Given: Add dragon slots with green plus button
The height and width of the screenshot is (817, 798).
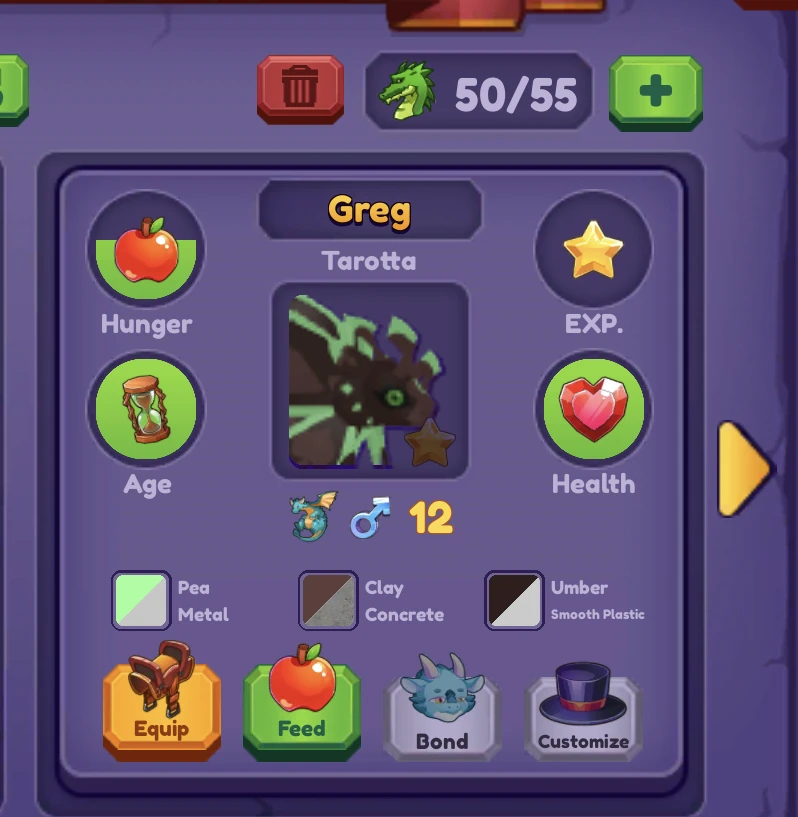Looking at the screenshot, I should click(x=656, y=92).
